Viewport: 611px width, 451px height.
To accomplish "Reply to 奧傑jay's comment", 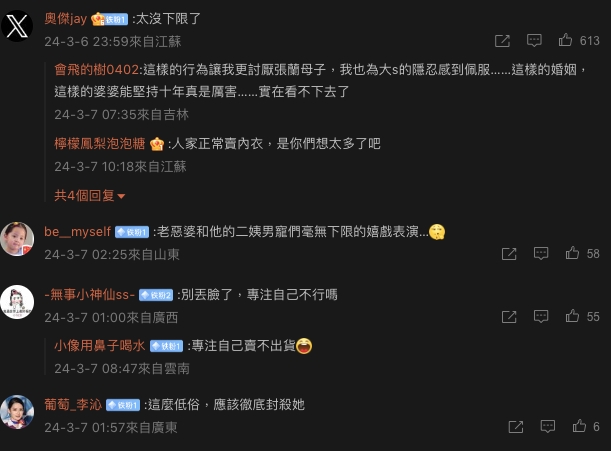I will pyautogui.click(x=534, y=41).
